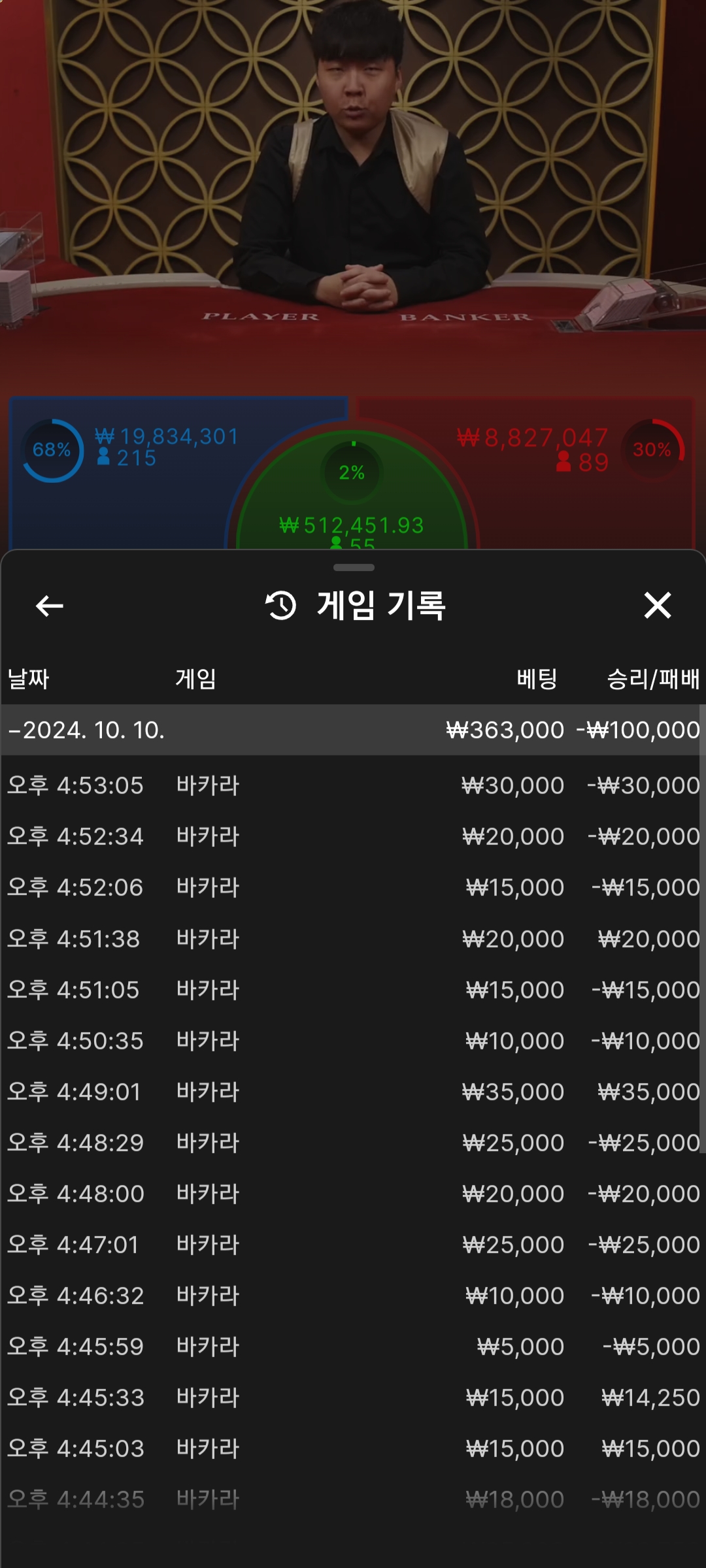Open the 오후 4:45:33 round with ₩14,250 win
The height and width of the screenshot is (1568, 706).
coord(353,1397)
